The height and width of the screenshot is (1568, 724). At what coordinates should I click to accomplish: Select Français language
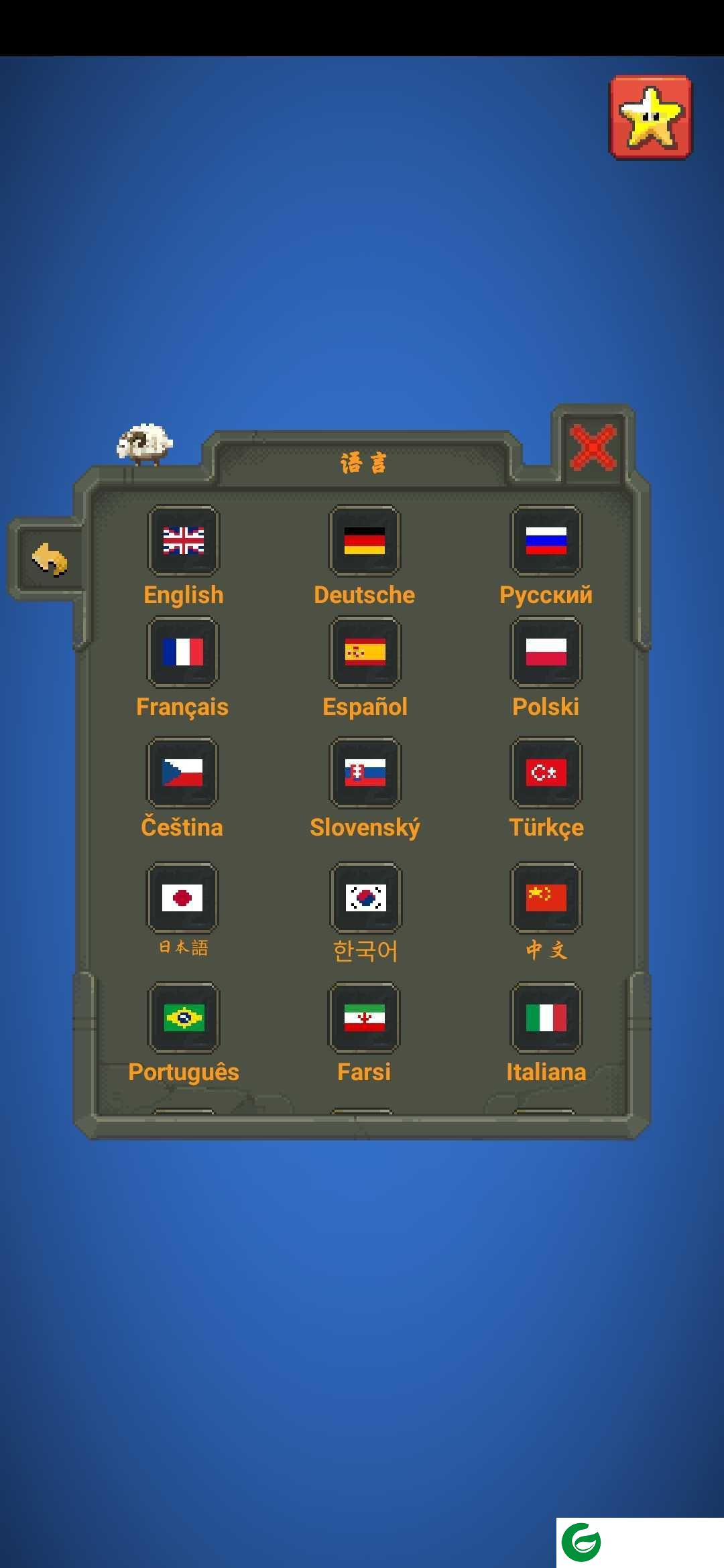click(183, 653)
